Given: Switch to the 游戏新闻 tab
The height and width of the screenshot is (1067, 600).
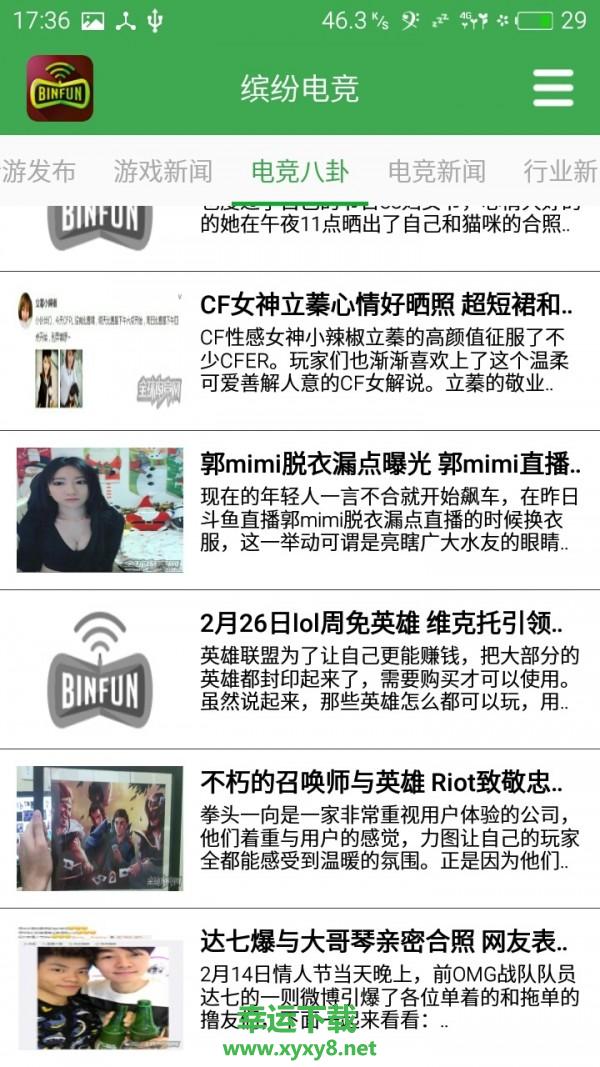Looking at the screenshot, I should coord(162,171).
